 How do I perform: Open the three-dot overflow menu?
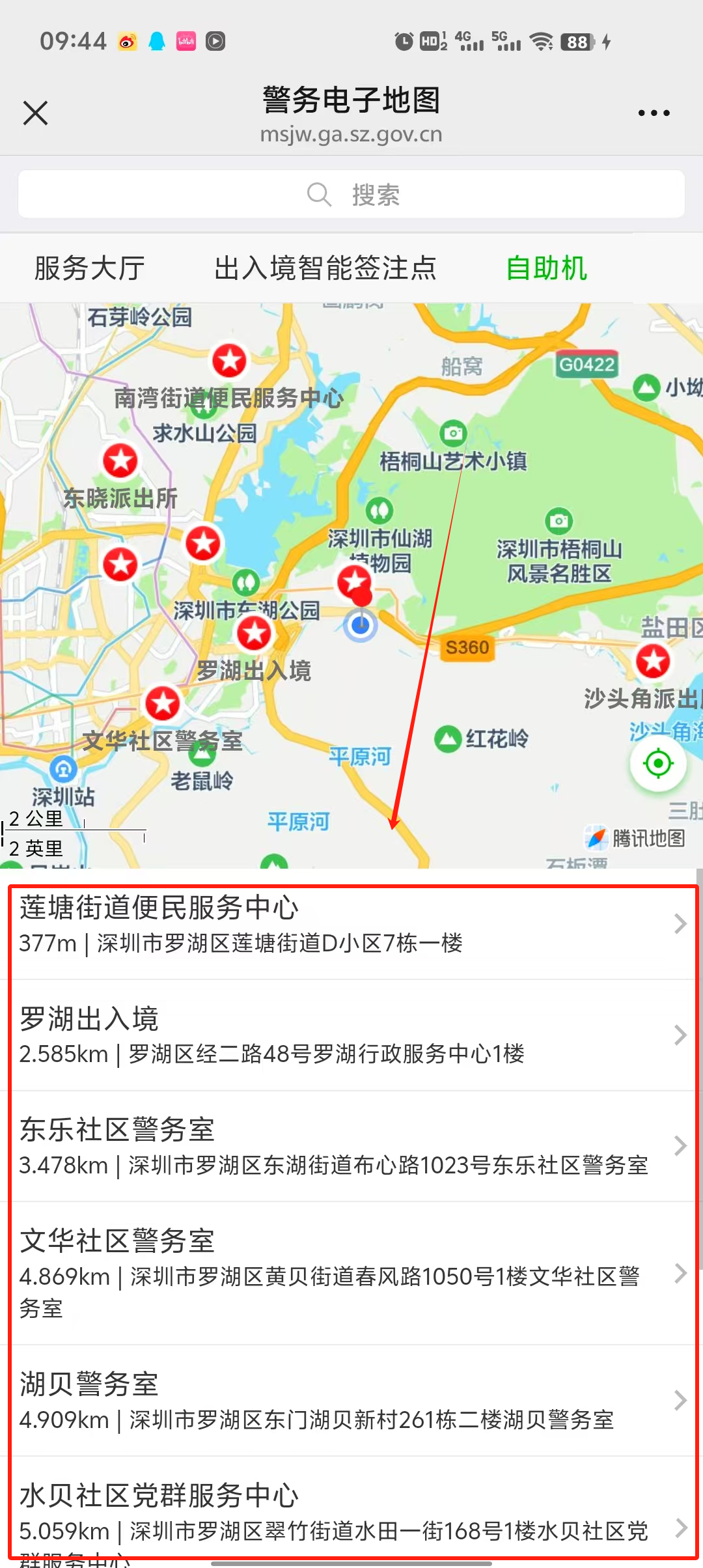654,113
